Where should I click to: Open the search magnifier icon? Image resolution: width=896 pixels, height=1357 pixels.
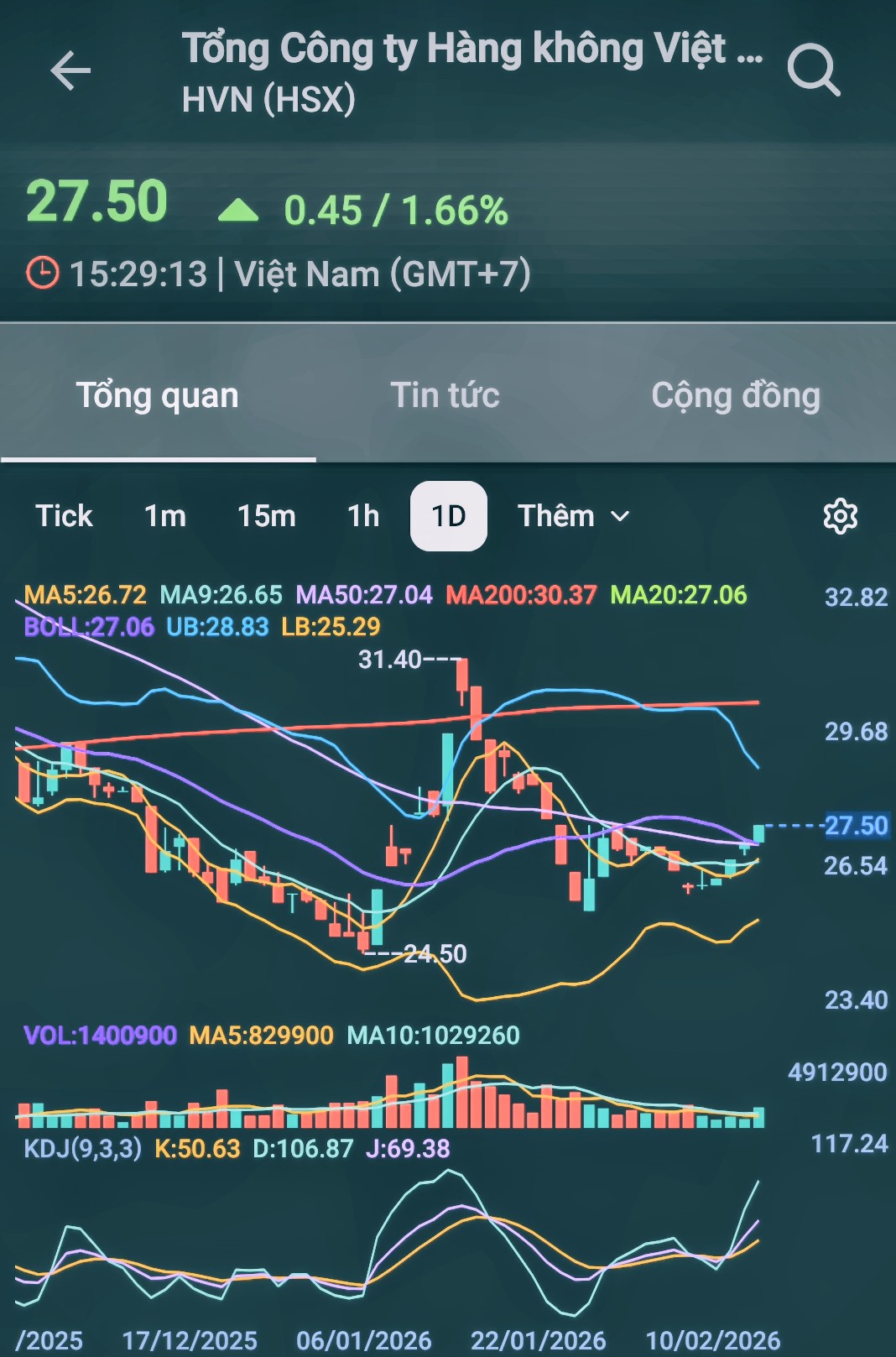pos(813,70)
